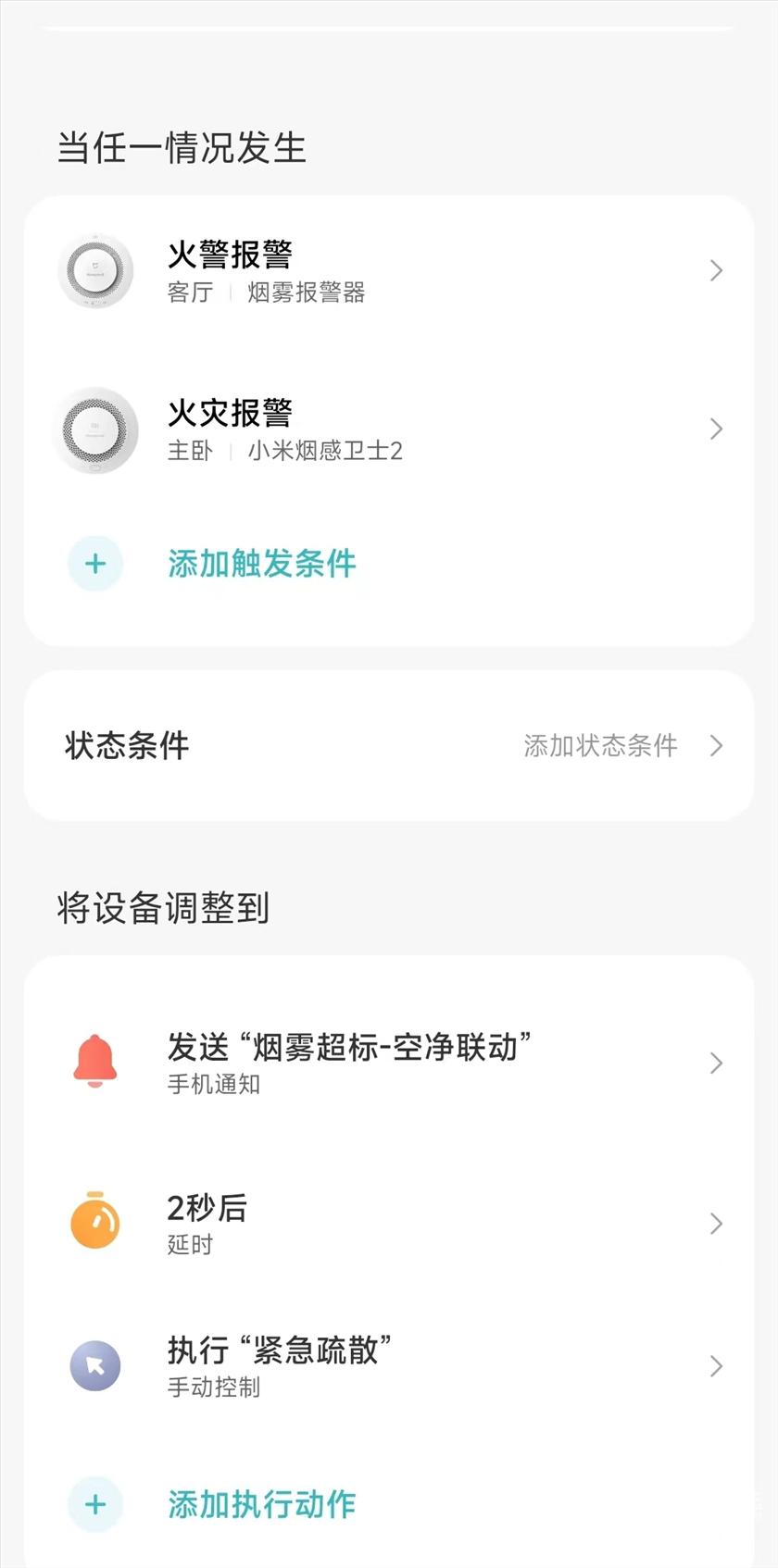Edit the 发送“烟雾超标-空净联动” notification action
Screen dimensions: 778x1568
tap(389, 1063)
